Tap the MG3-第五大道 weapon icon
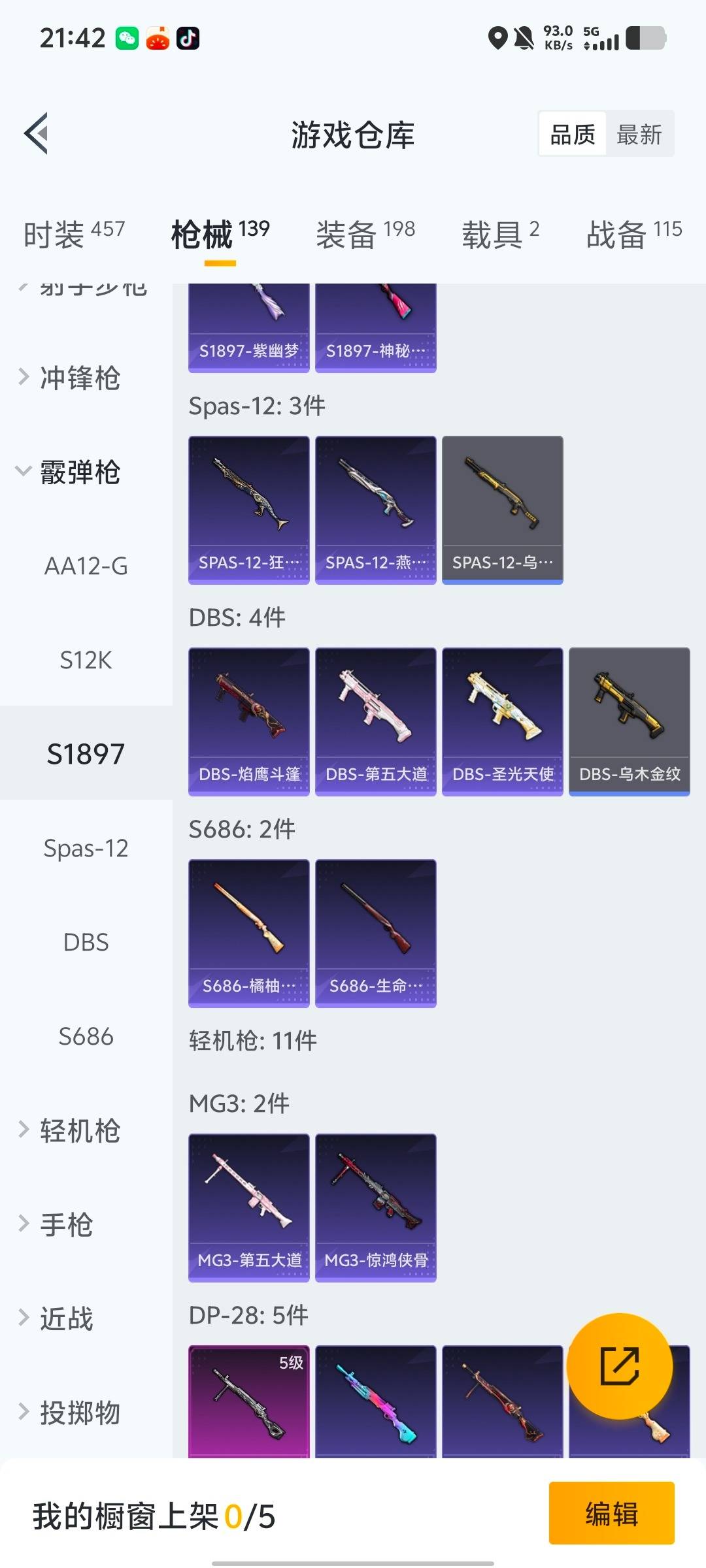Image resolution: width=706 pixels, height=1568 pixels. coord(248,1205)
